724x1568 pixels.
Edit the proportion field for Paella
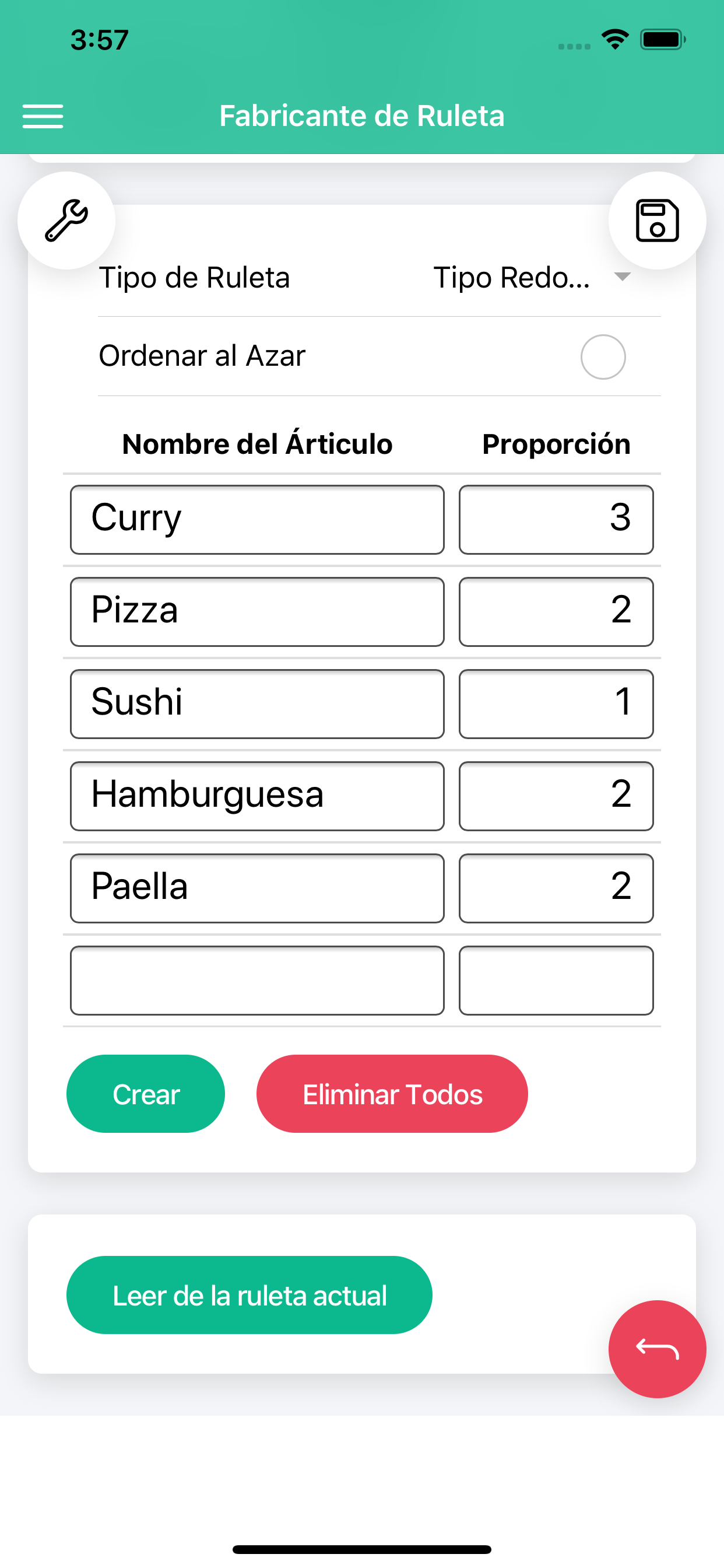pos(556,888)
